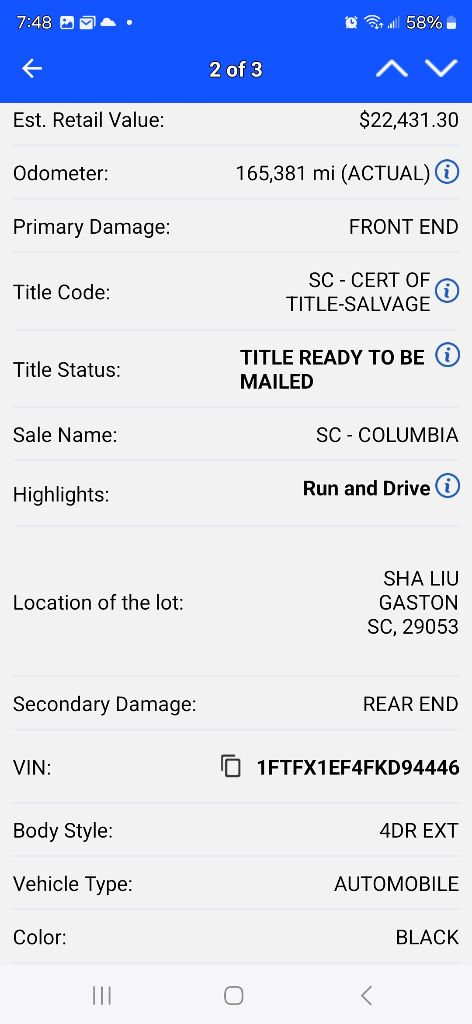Copy the VIN number

pyautogui.click(x=230, y=766)
